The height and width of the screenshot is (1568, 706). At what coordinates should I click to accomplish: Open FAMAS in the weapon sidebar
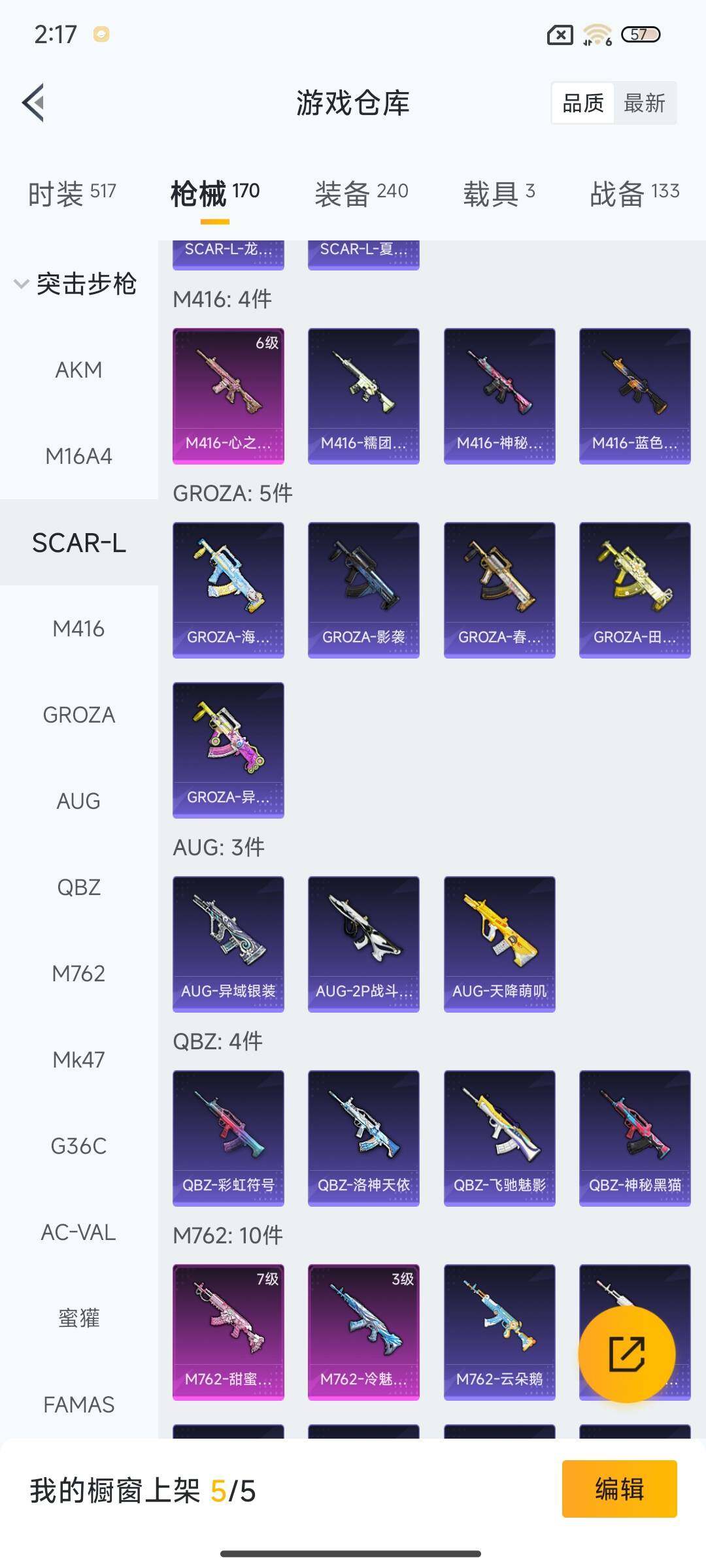[78, 1404]
